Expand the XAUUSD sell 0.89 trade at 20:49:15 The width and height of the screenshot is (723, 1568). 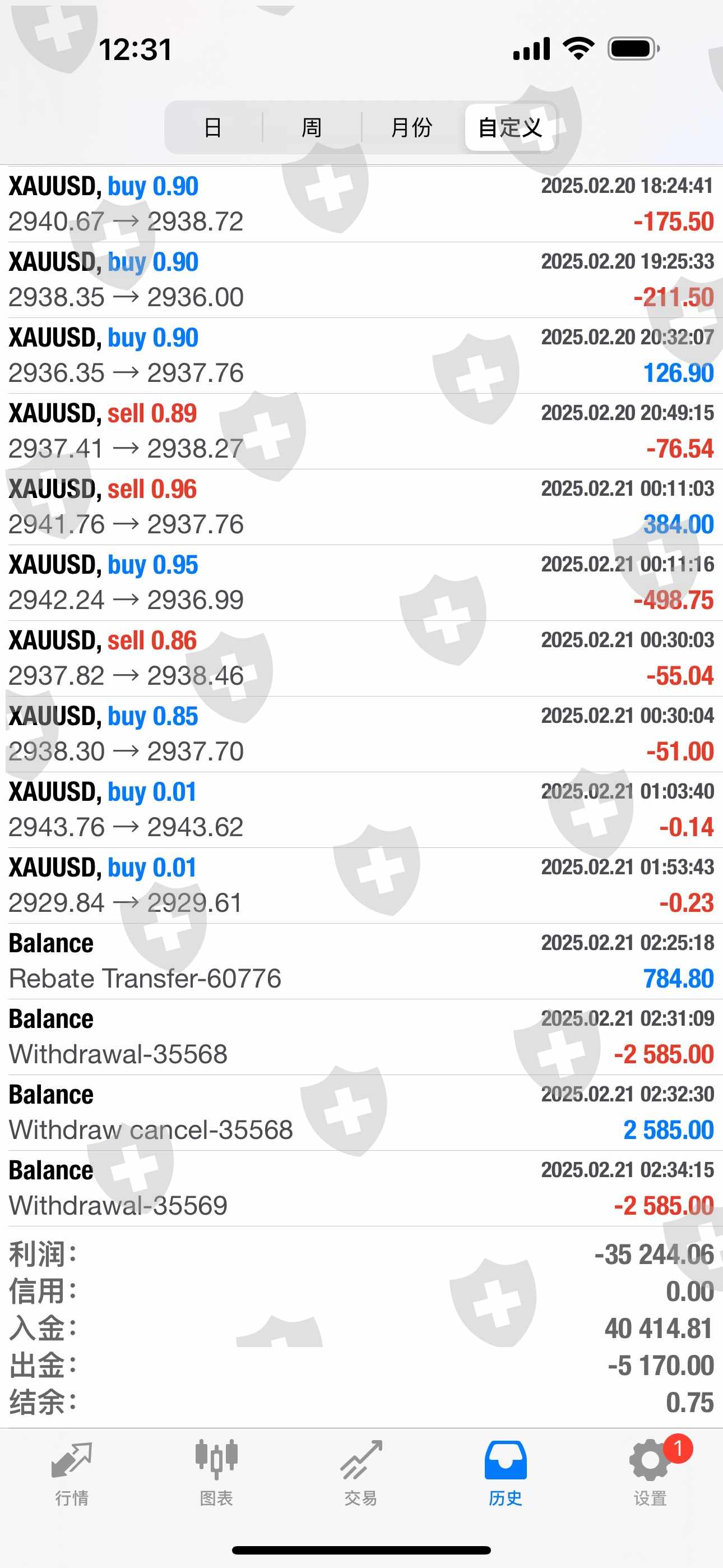[361, 431]
